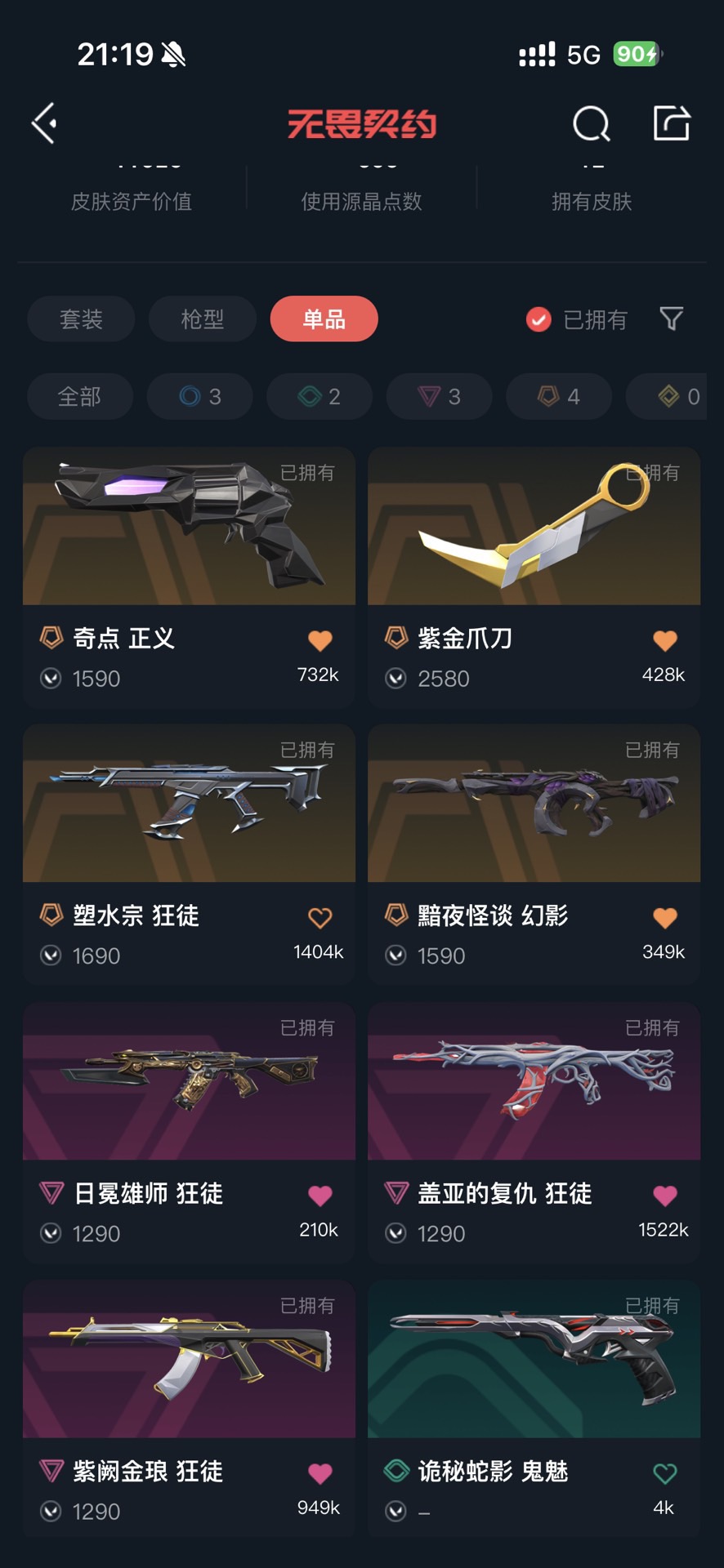Select the 全部 rarity chip

(80, 396)
